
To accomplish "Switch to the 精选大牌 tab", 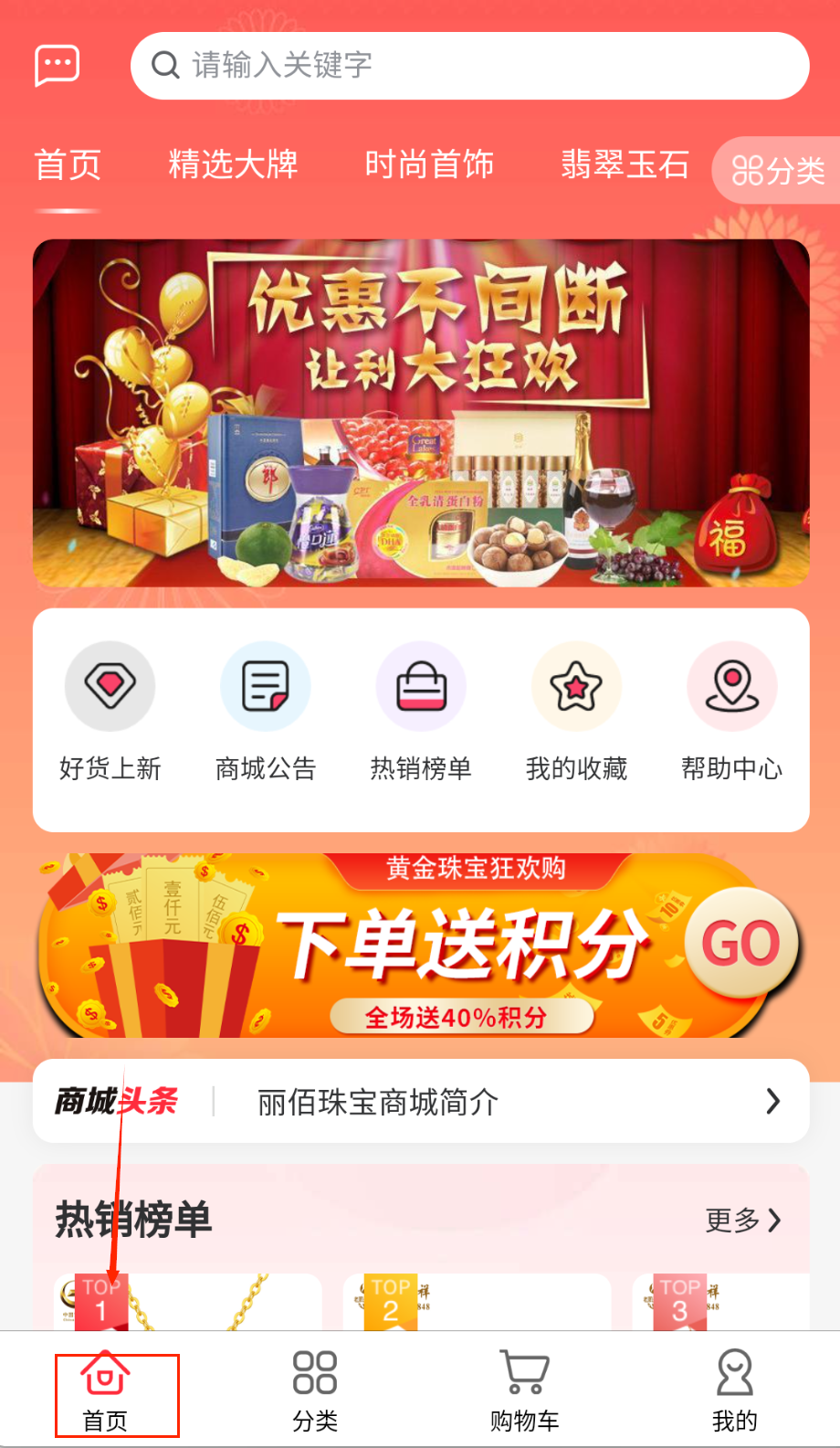I will 233,165.
